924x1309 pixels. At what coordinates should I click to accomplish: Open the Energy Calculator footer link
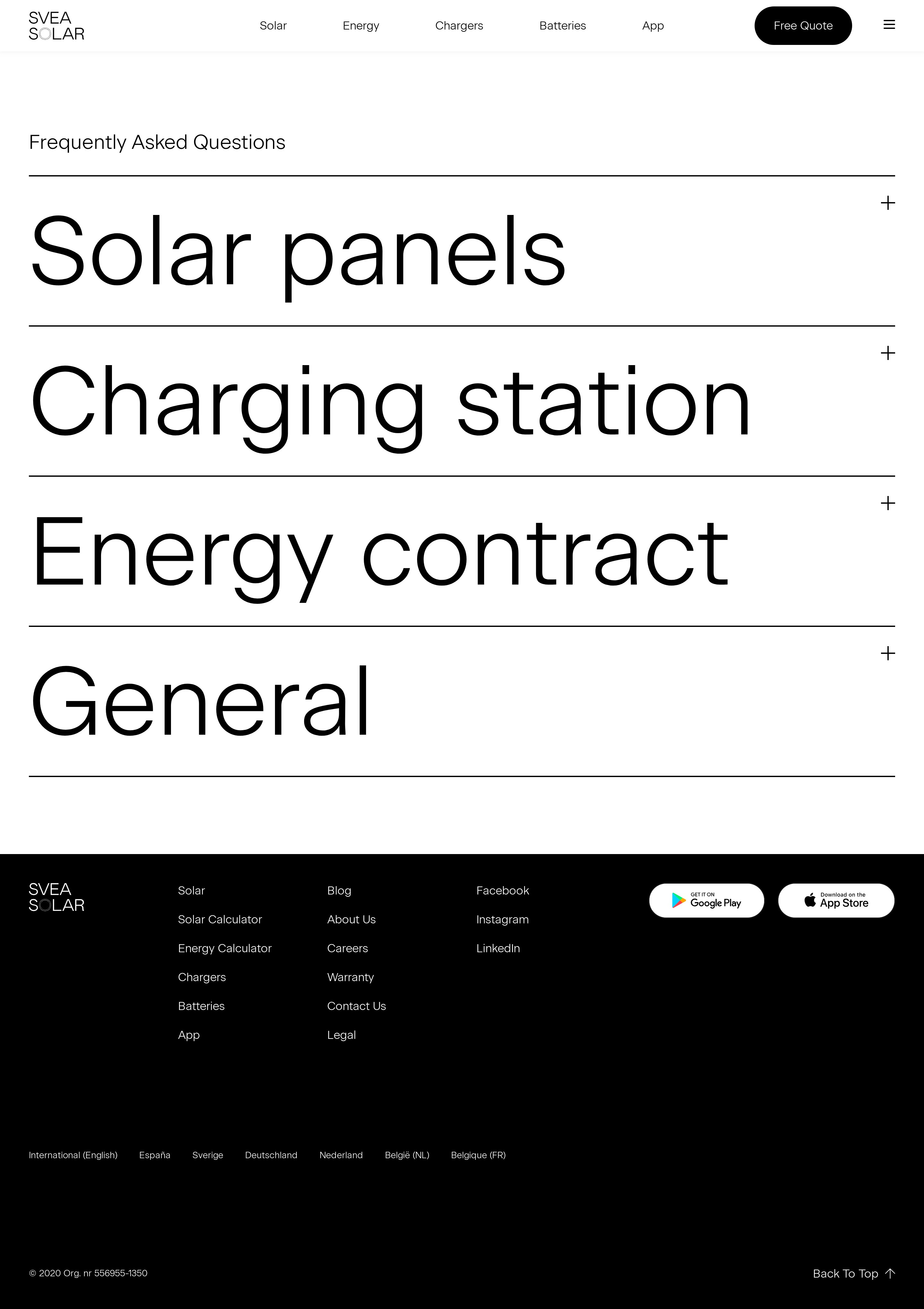click(x=225, y=948)
